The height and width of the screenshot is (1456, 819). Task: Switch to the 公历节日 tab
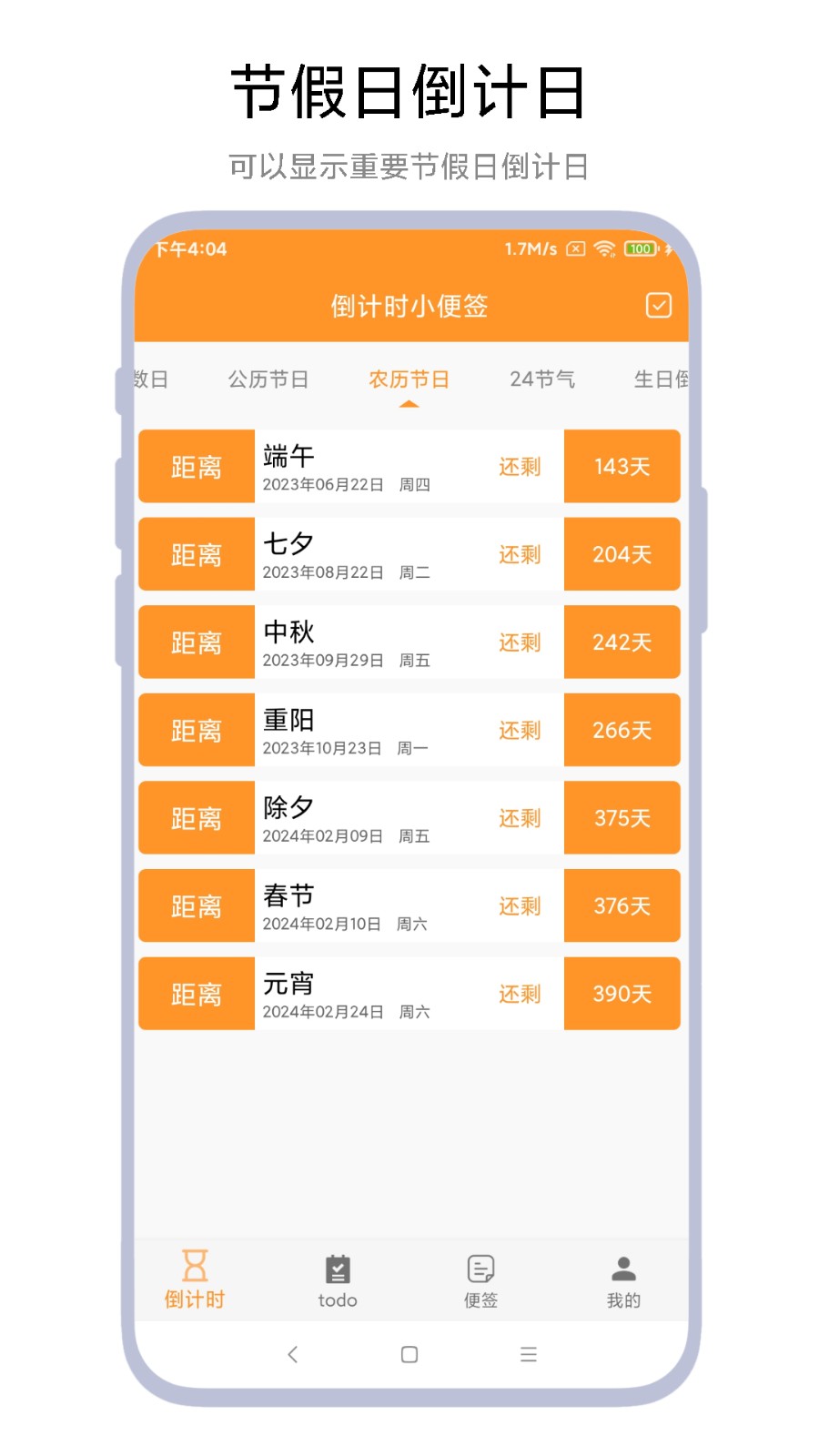(x=268, y=379)
